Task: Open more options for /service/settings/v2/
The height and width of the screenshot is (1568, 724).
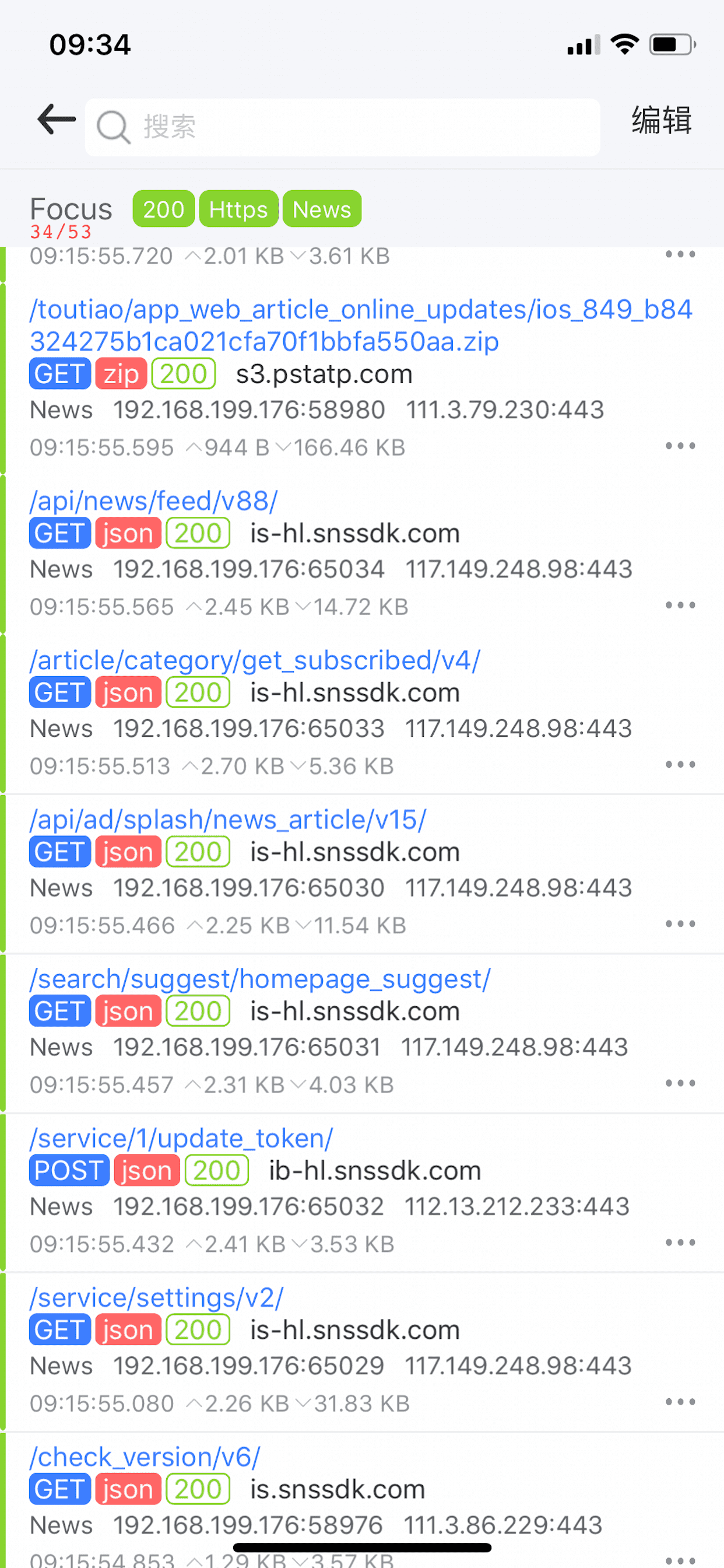Action: [x=680, y=1402]
